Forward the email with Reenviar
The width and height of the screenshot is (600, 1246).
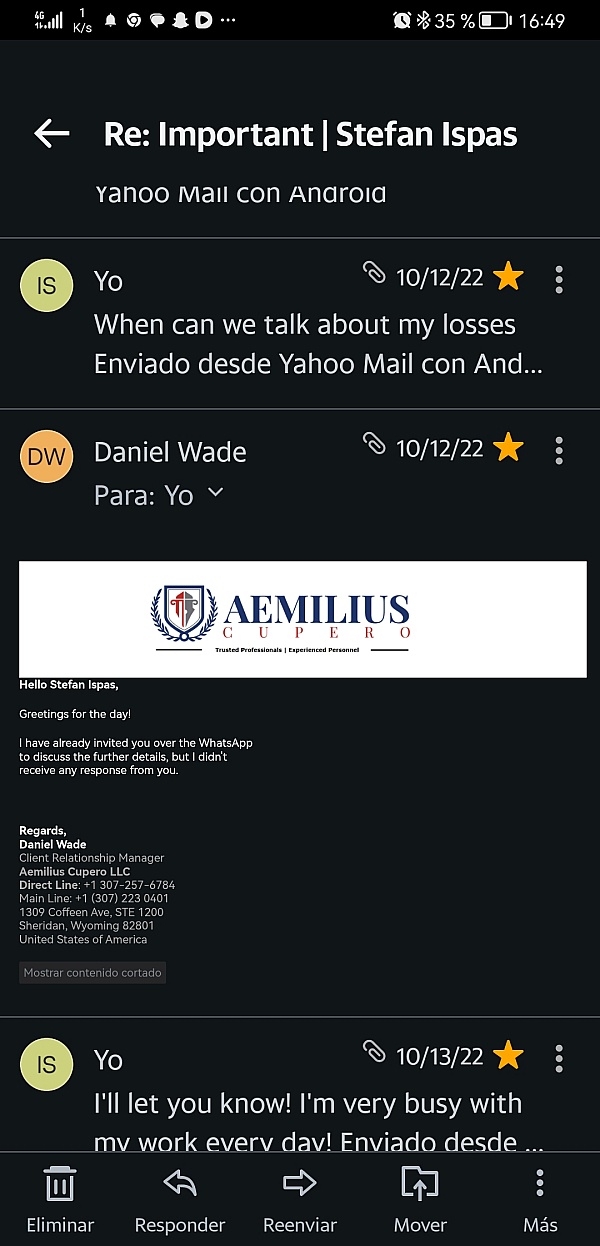click(x=300, y=1198)
